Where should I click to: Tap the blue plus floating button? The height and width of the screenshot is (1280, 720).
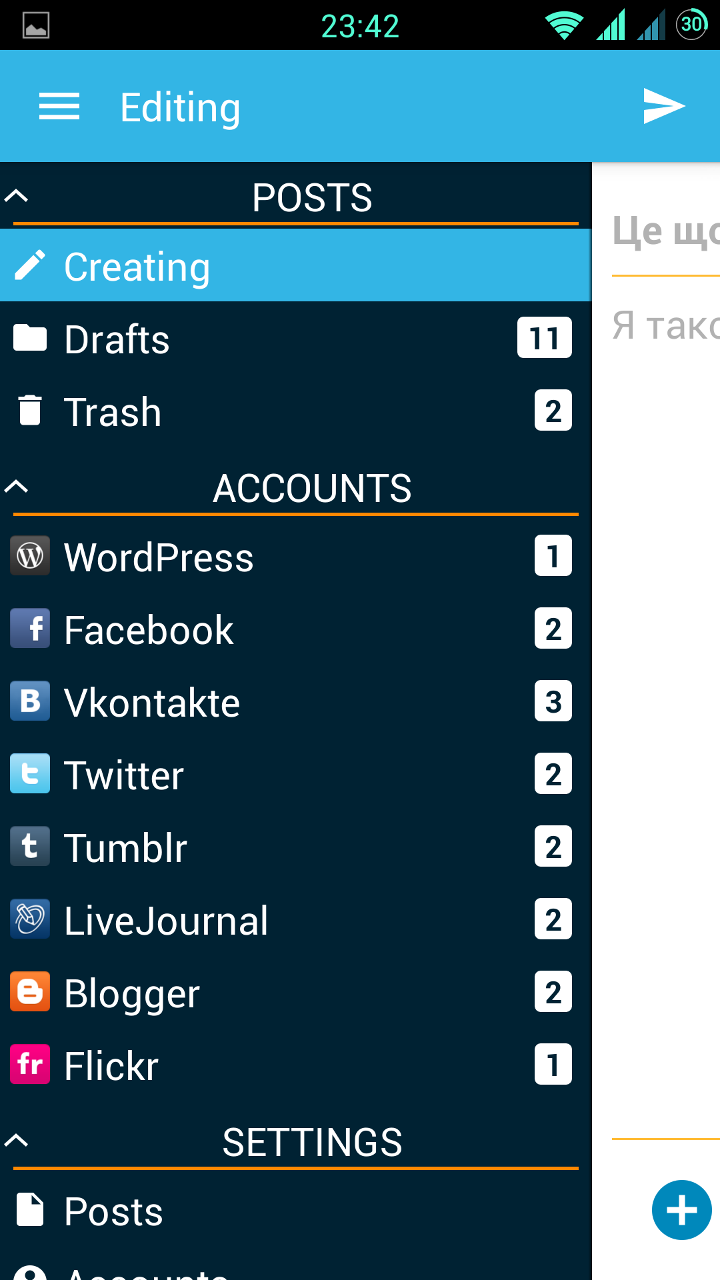682,1210
